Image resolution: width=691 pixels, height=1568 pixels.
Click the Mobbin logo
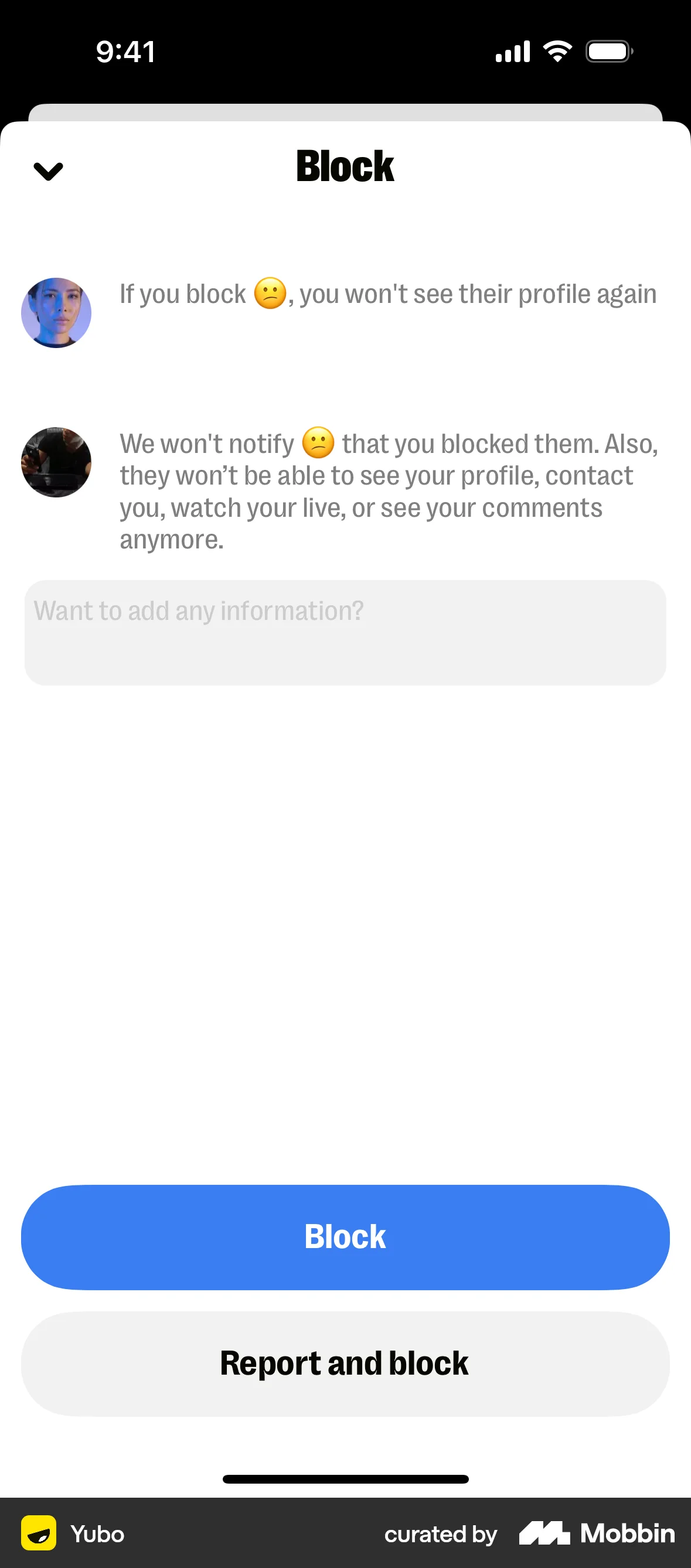546,1533
